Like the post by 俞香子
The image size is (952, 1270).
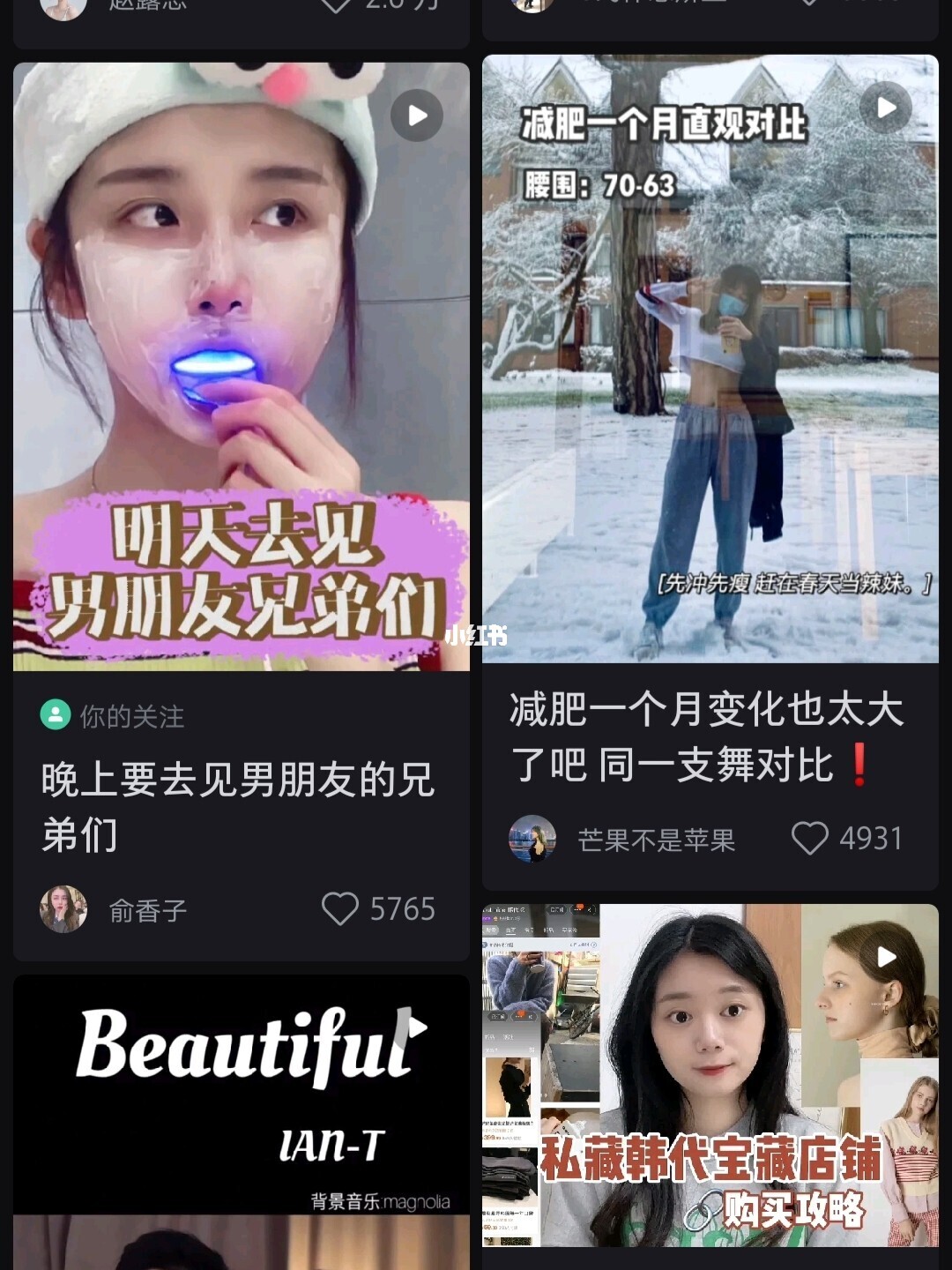click(x=342, y=909)
